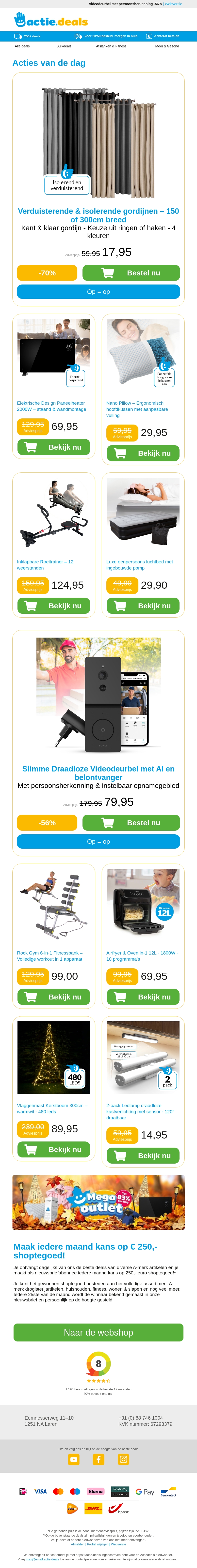This screenshot has height=1568, width=197.
Task: Open the Webversie link at the top
Action: pyautogui.click(x=173, y=4)
